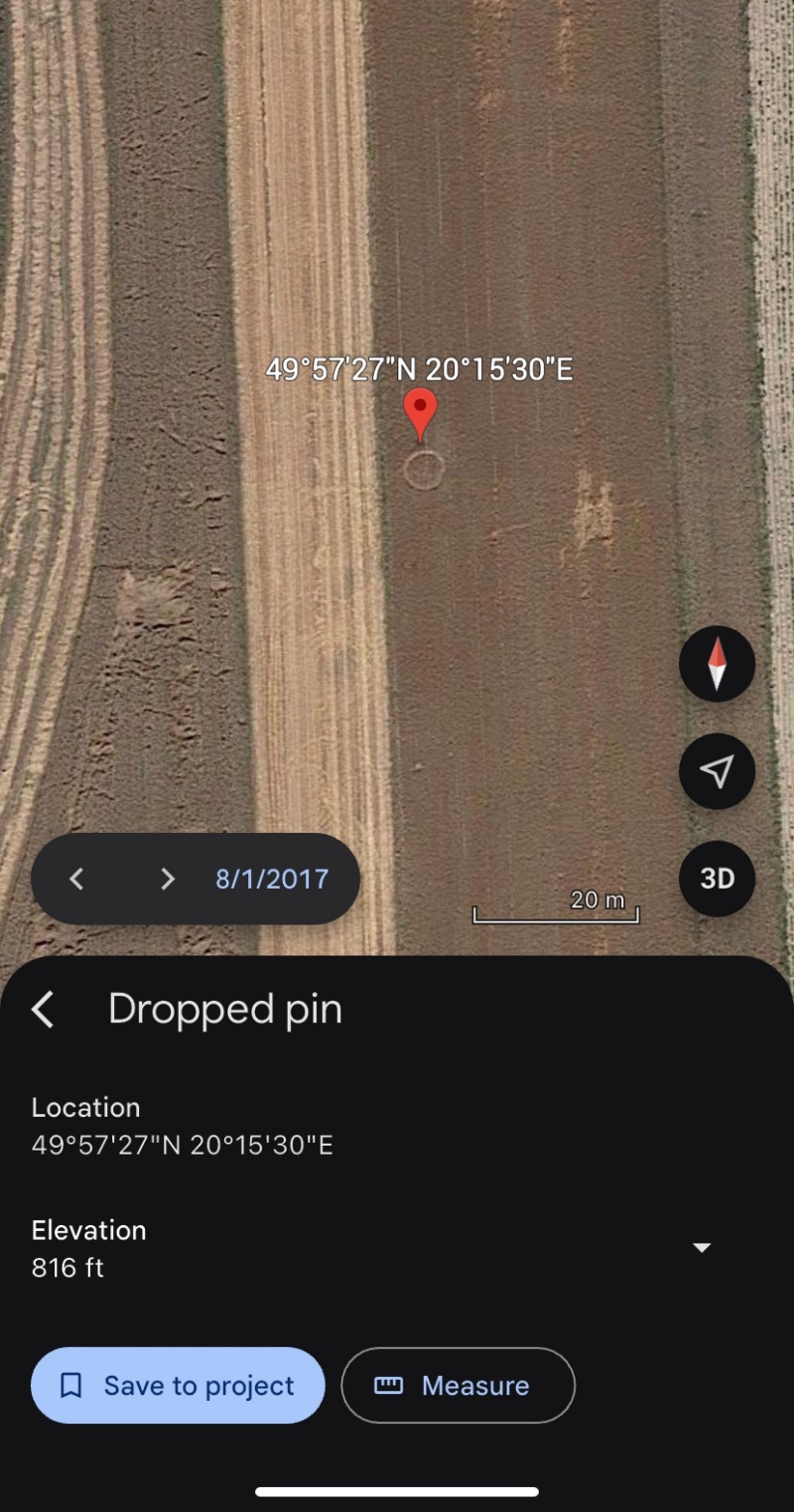Open the Measure tool
794x1512 pixels.
pyautogui.click(x=458, y=1385)
